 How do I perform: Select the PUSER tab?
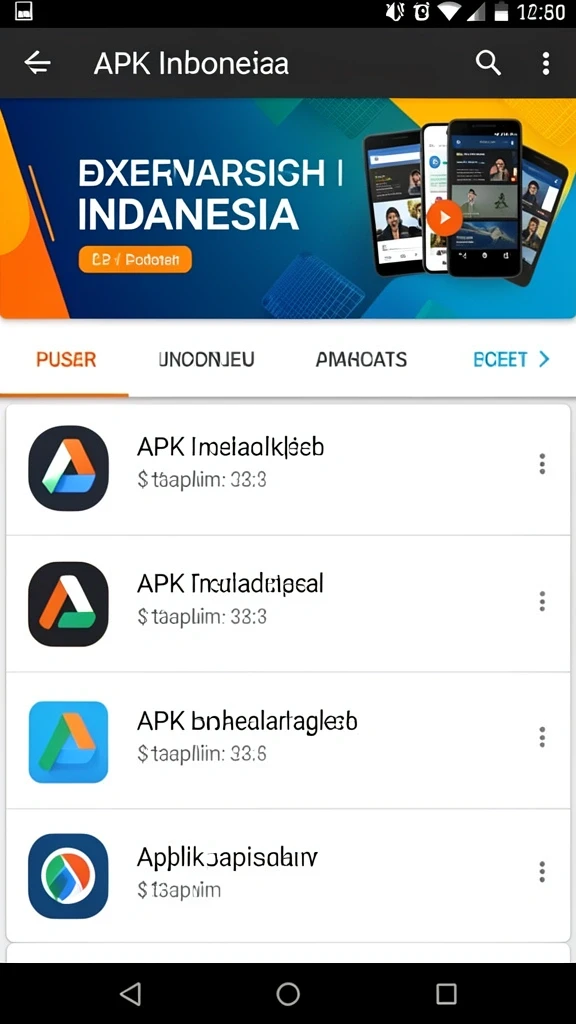pos(66,359)
